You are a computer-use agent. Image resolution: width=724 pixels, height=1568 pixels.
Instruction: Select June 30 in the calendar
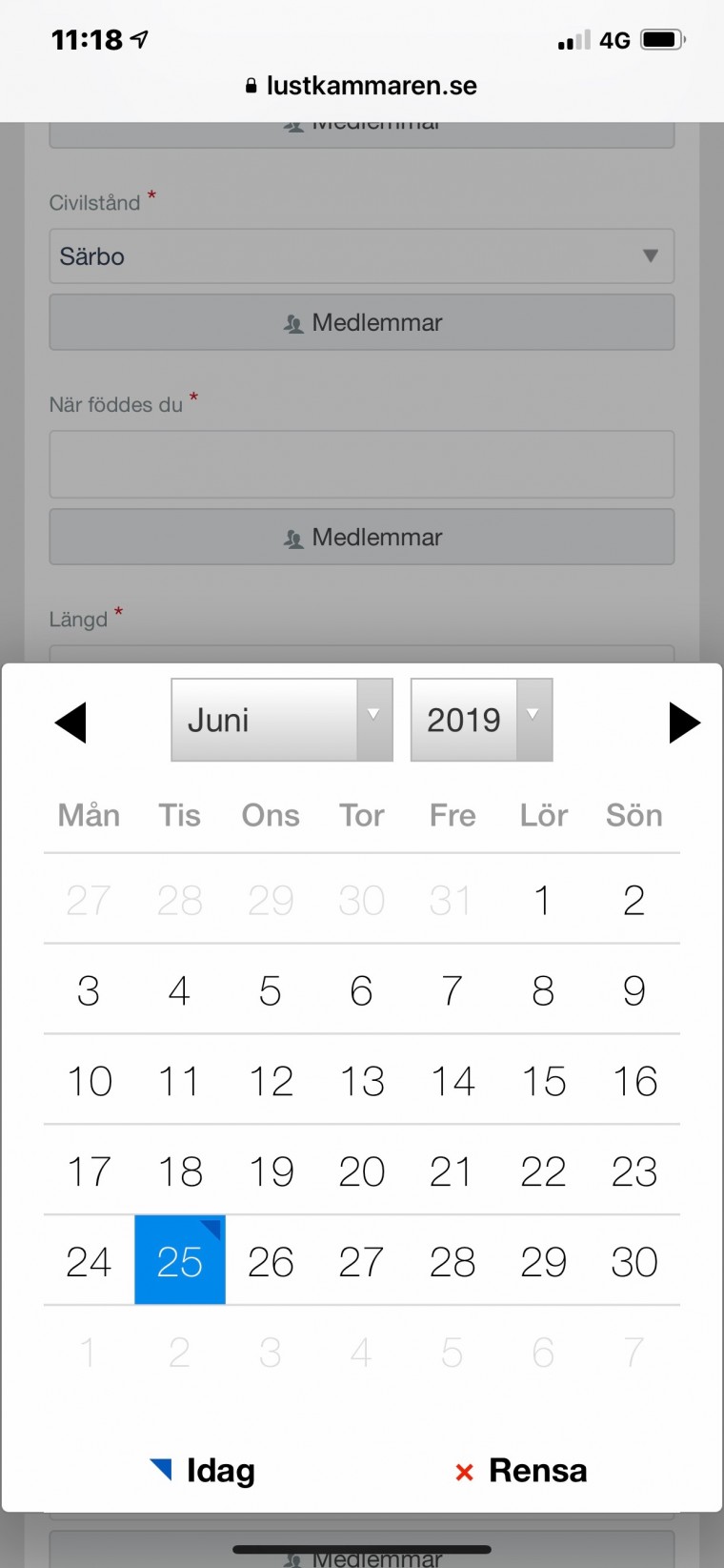pyautogui.click(x=634, y=1261)
